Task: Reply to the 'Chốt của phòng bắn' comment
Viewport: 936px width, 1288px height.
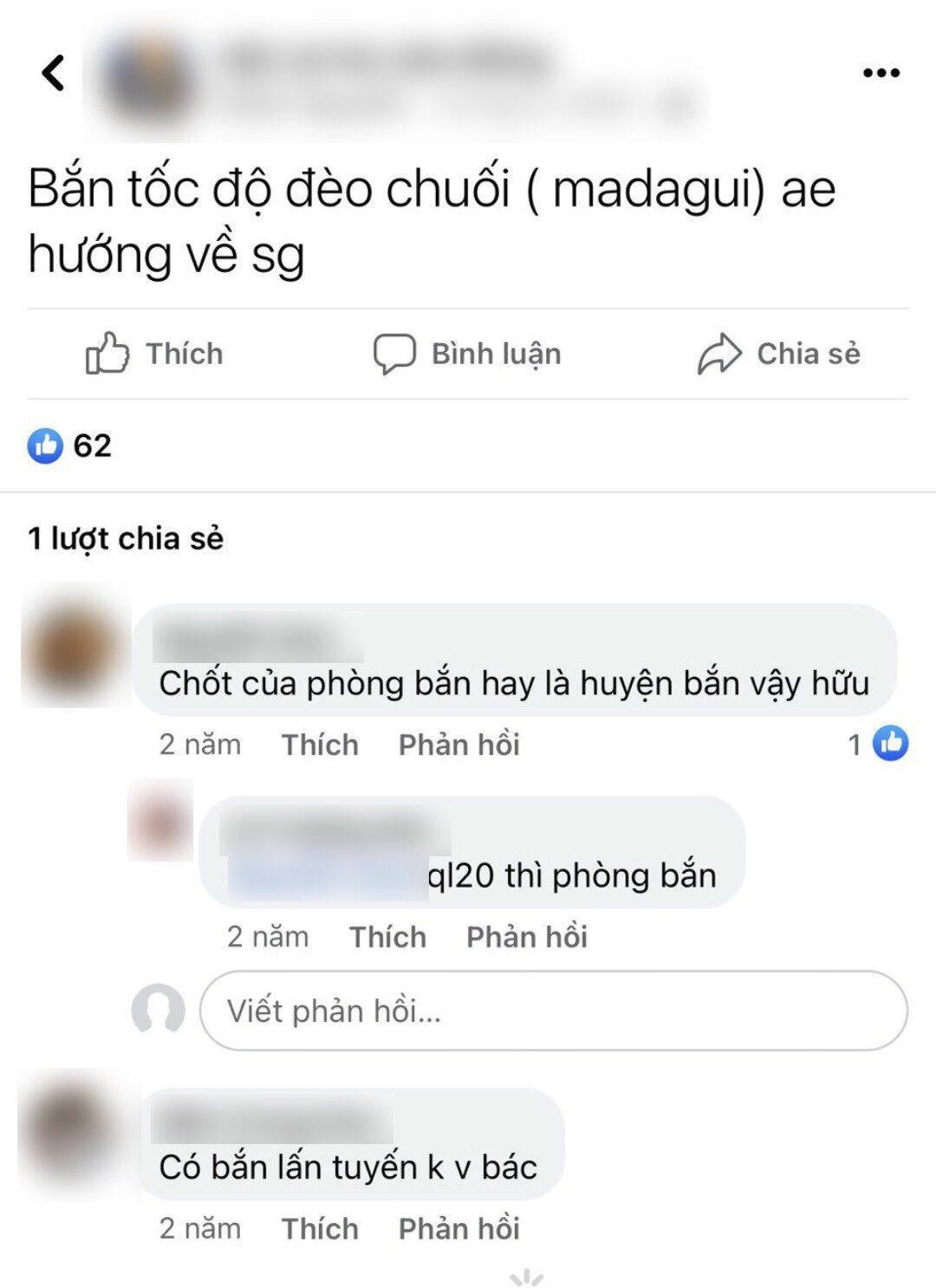Action: 458,745
